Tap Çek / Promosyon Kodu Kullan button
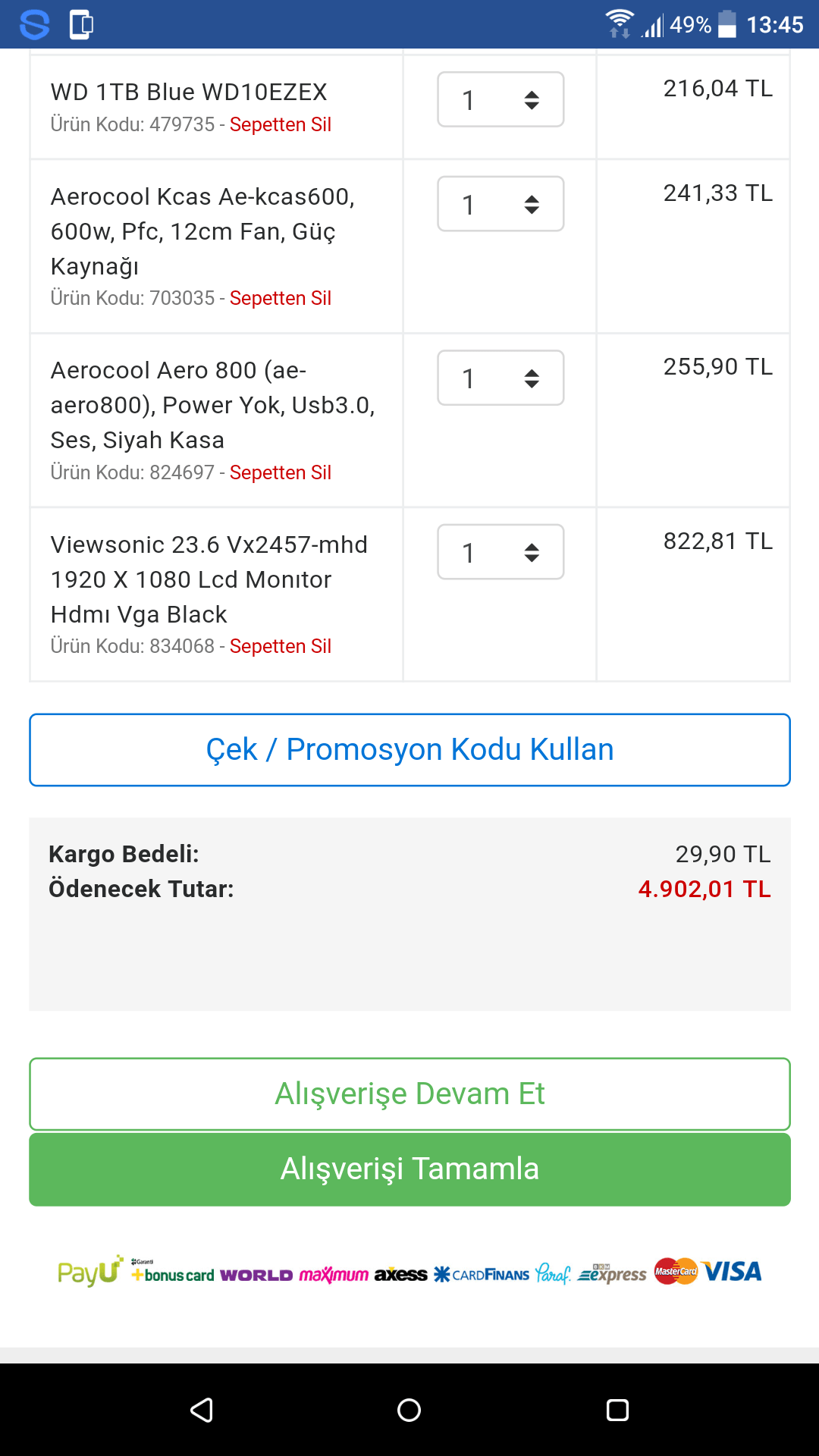The image size is (819, 1456). pyautogui.click(x=409, y=749)
